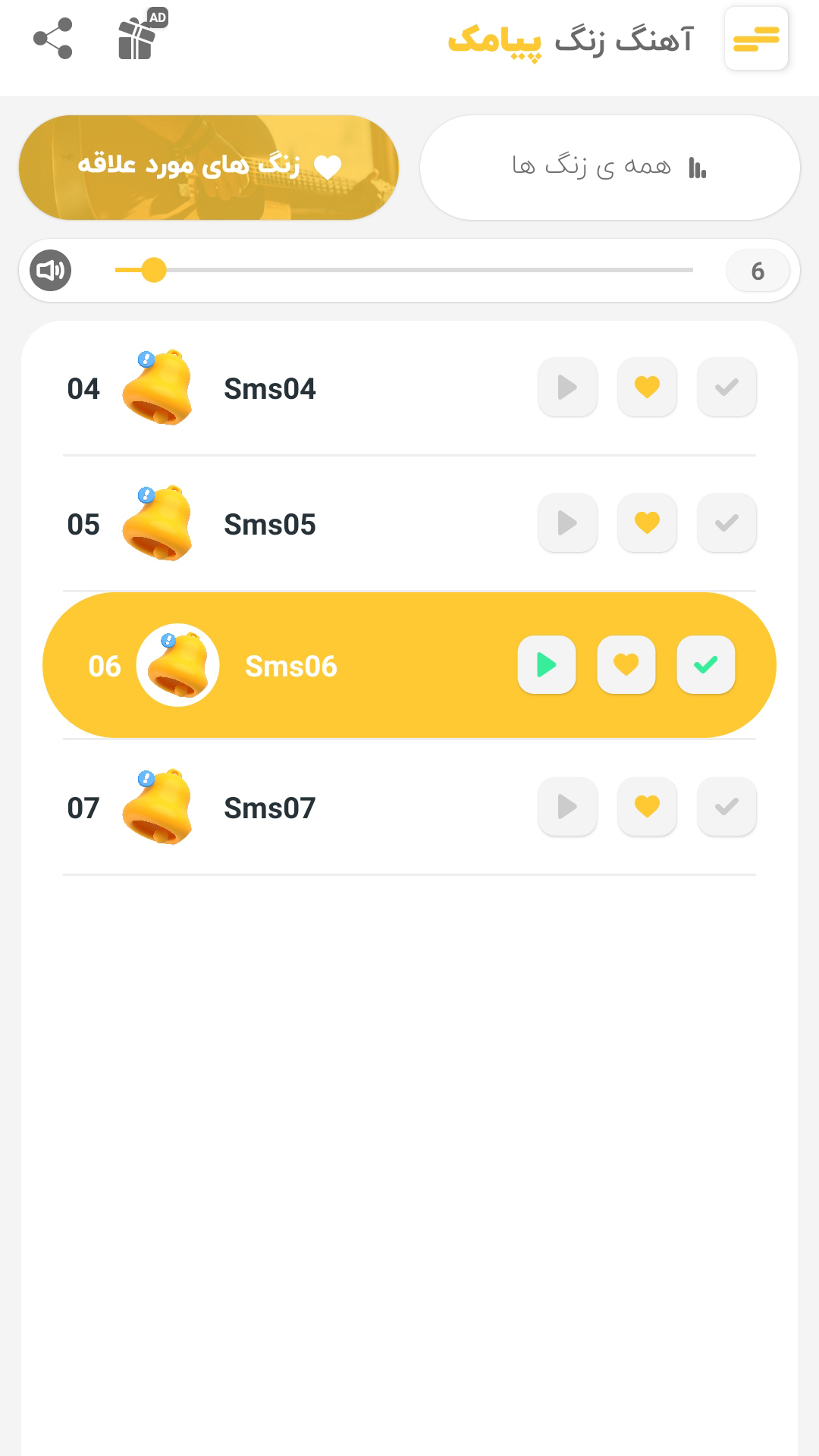This screenshot has width=819, height=1456.
Task: Toggle Sms04 as favorite with the heart
Action: click(x=647, y=387)
